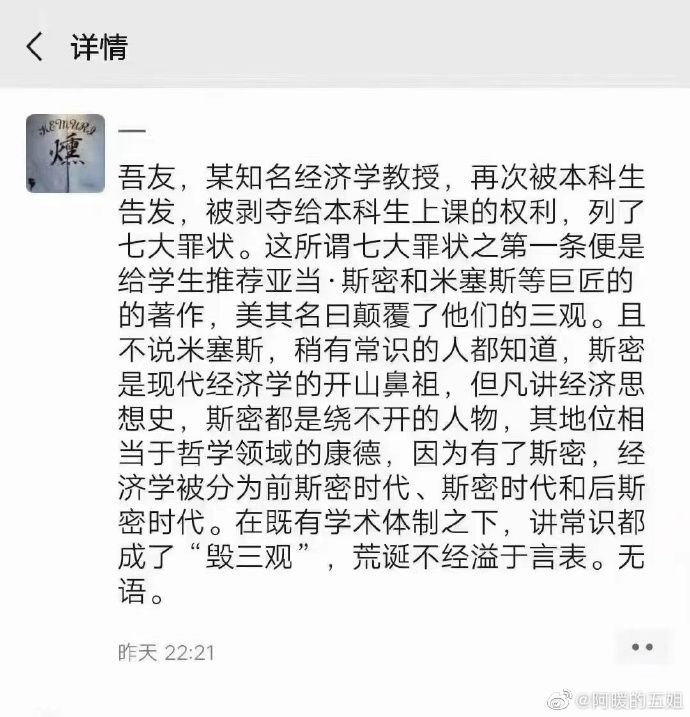The height and width of the screenshot is (717, 690).
Task: Open the poster's profile avatar
Action: (65, 152)
